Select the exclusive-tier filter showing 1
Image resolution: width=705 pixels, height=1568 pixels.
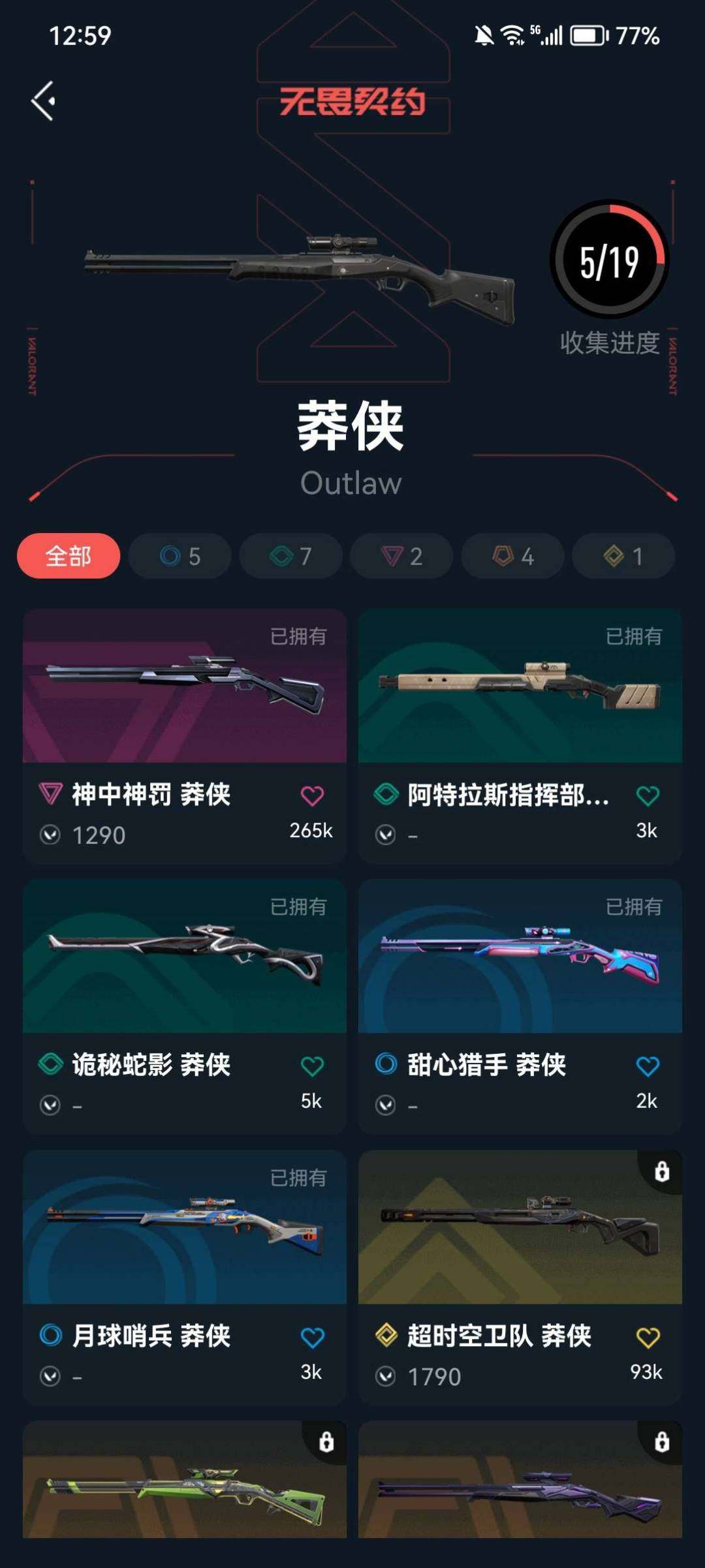(x=623, y=556)
